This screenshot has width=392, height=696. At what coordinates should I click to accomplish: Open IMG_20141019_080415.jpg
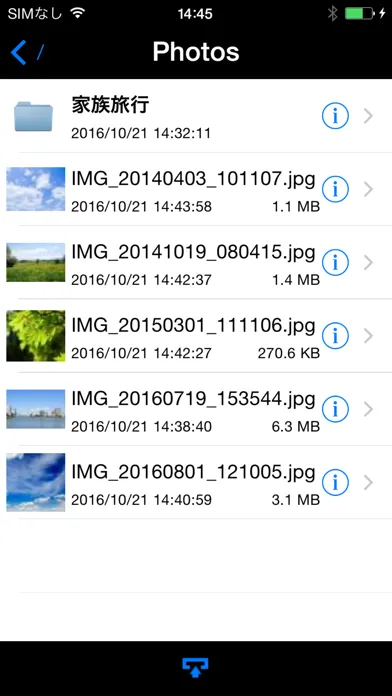pos(196,263)
